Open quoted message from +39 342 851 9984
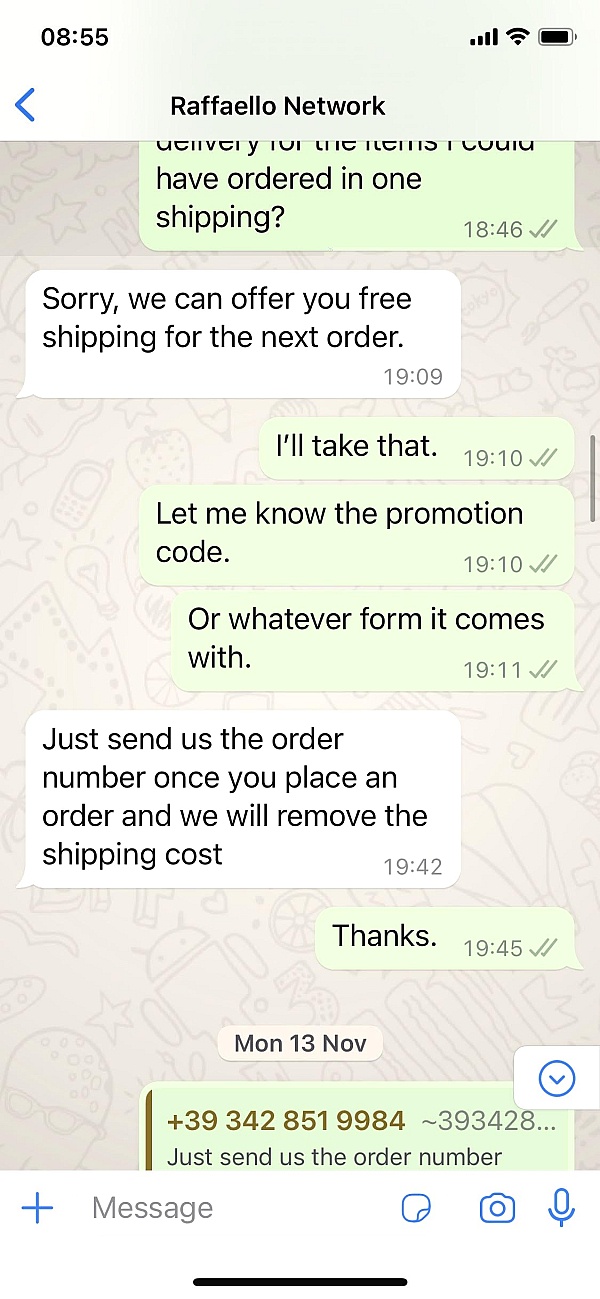 360,1137
